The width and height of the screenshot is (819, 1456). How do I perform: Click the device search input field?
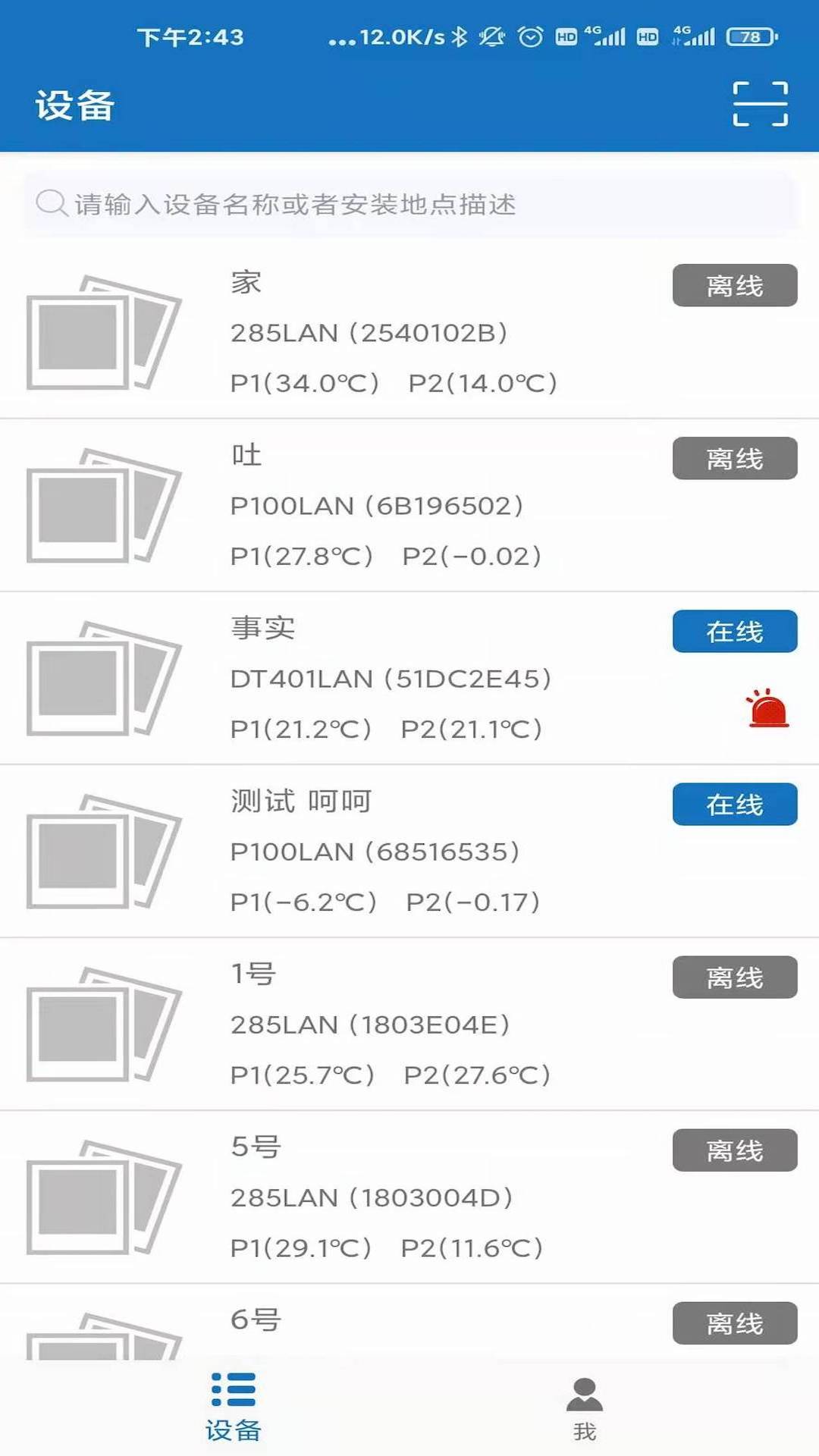(409, 202)
